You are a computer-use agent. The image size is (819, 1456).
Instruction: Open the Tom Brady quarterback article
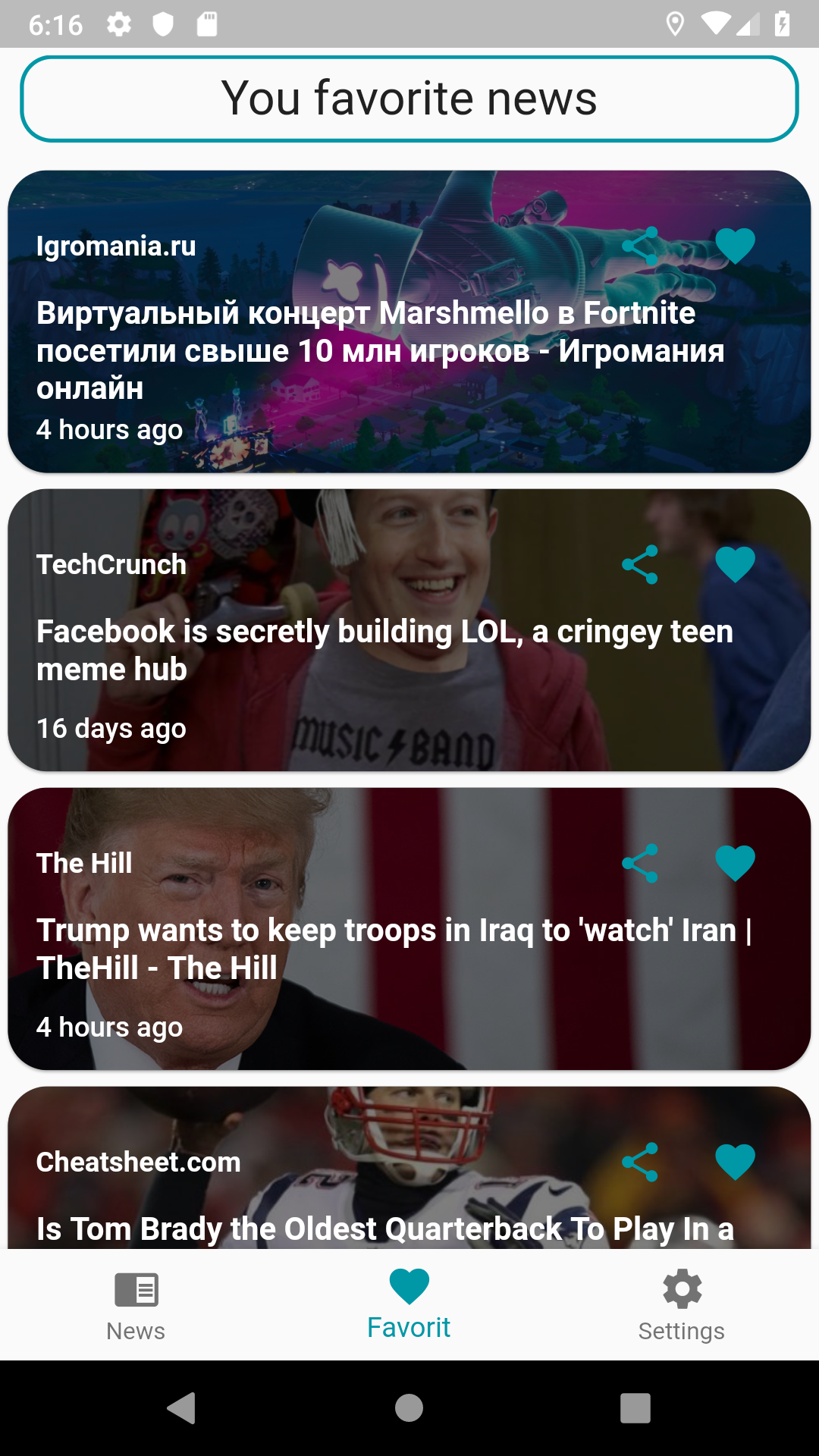pyautogui.click(x=379, y=1228)
